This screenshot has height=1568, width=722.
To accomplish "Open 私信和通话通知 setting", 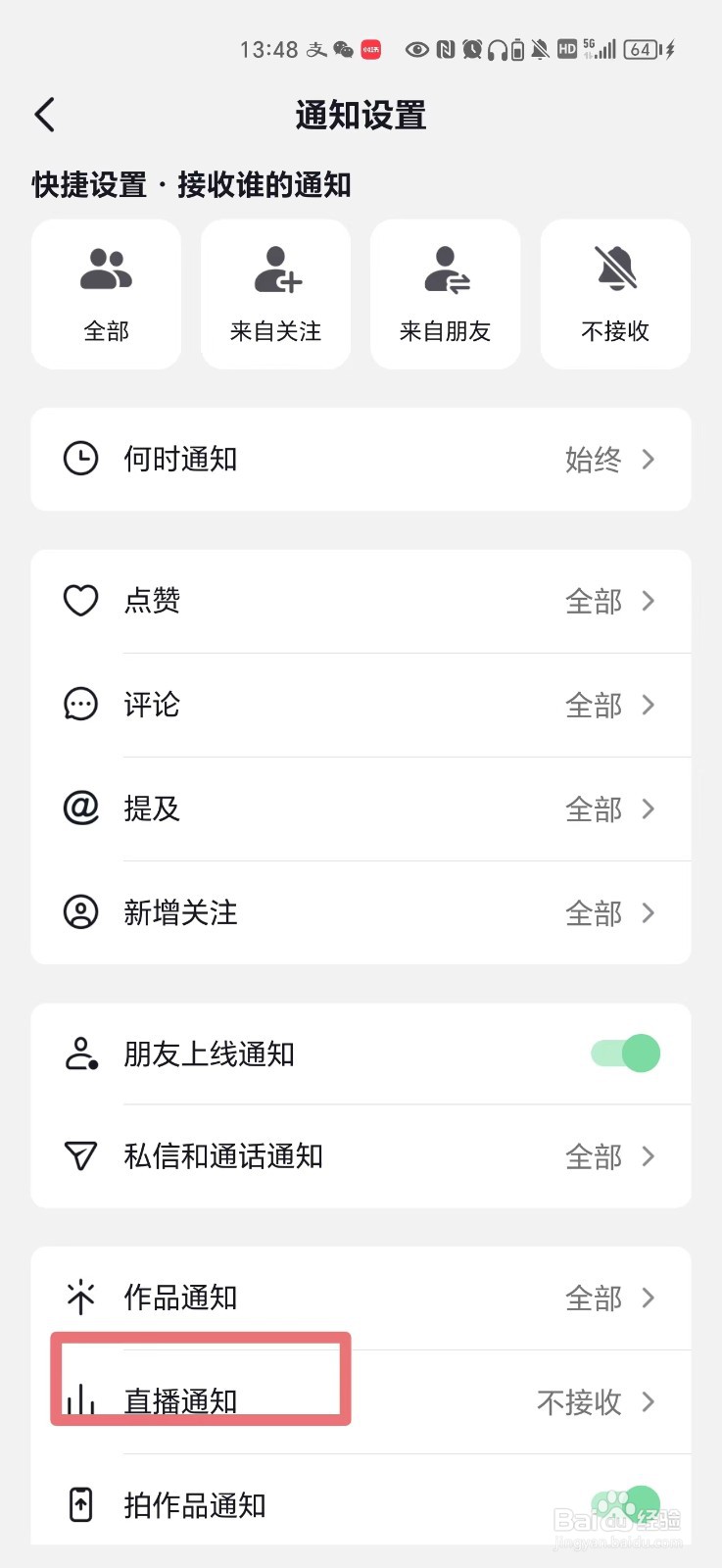I will [x=361, y=1156].
